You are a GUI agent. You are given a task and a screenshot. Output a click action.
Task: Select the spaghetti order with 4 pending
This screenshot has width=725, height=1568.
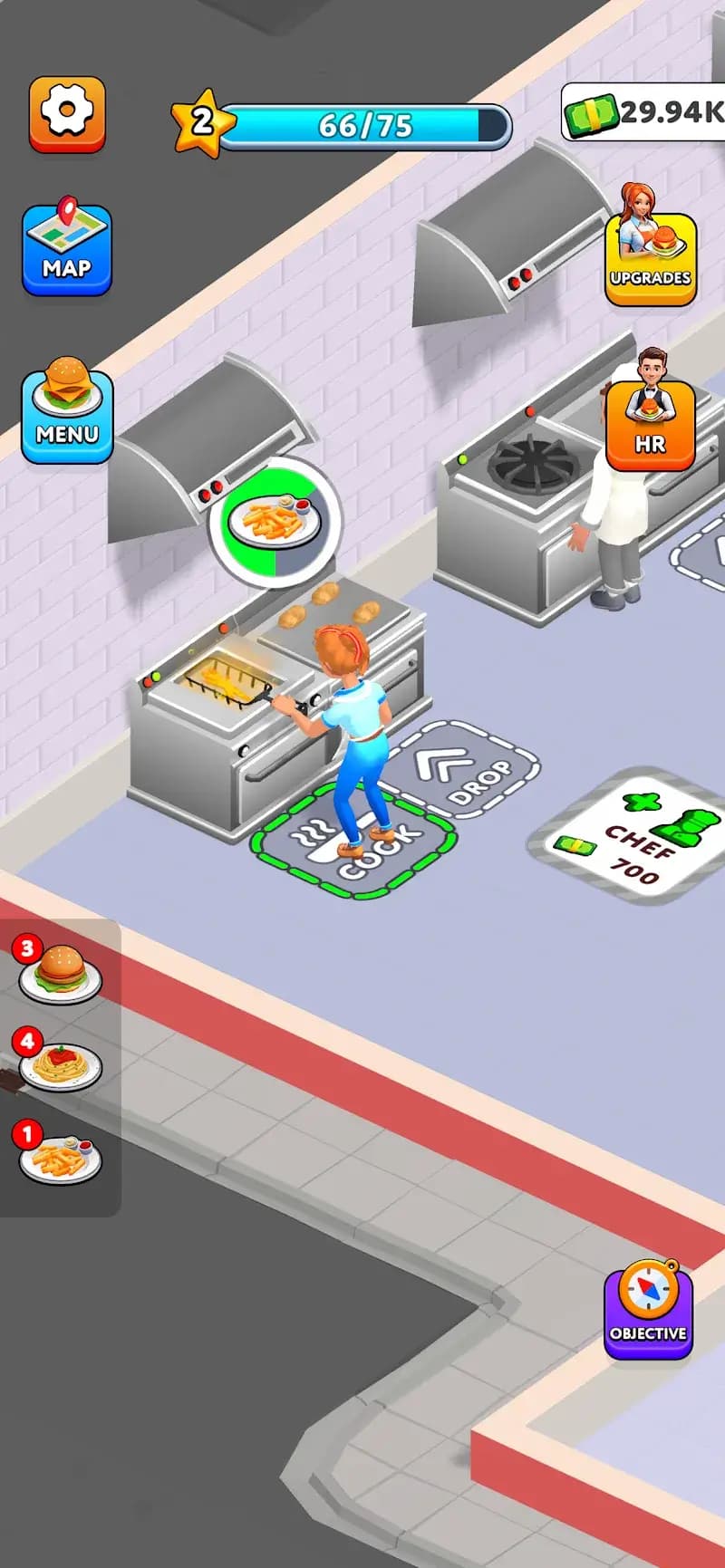(60, 1063)
